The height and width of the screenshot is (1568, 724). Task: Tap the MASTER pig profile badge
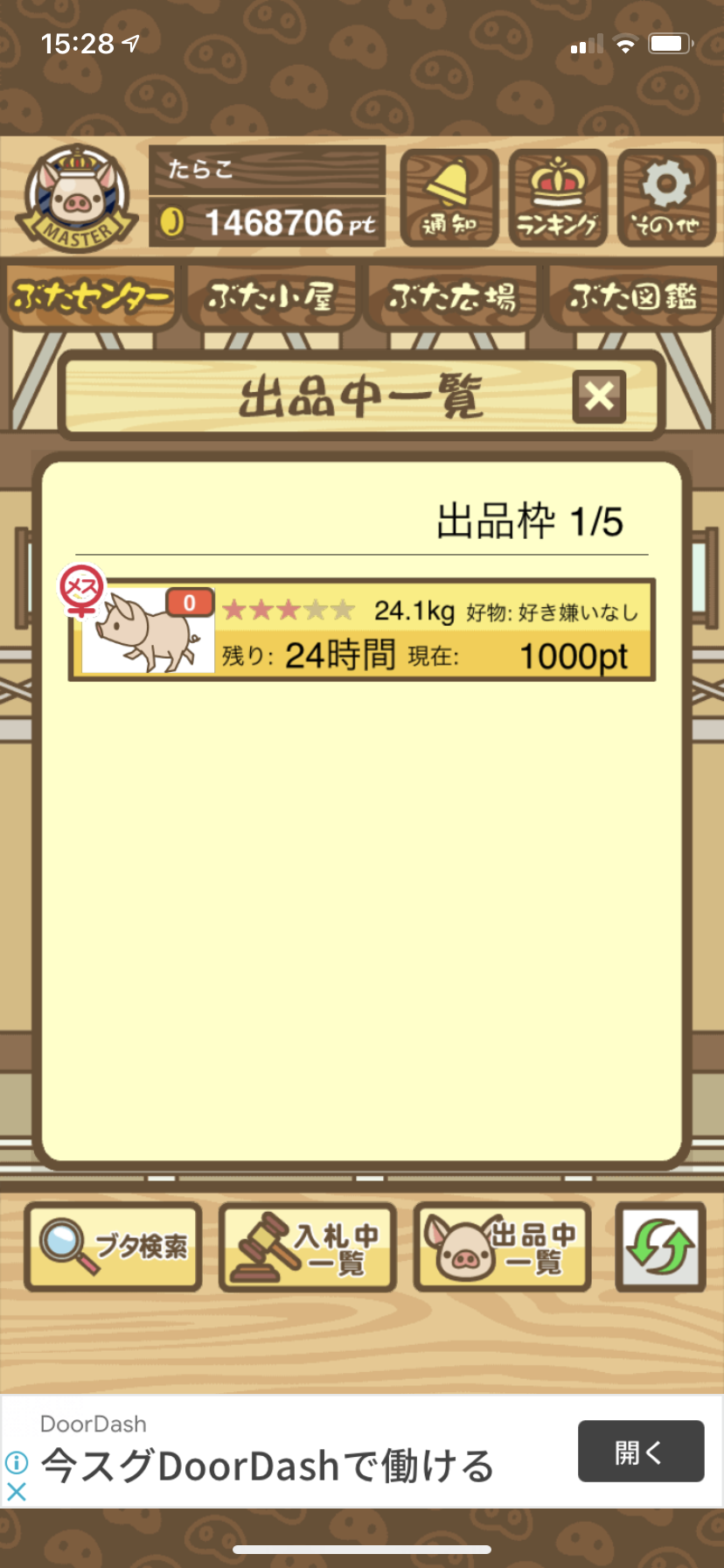point(77,199)
